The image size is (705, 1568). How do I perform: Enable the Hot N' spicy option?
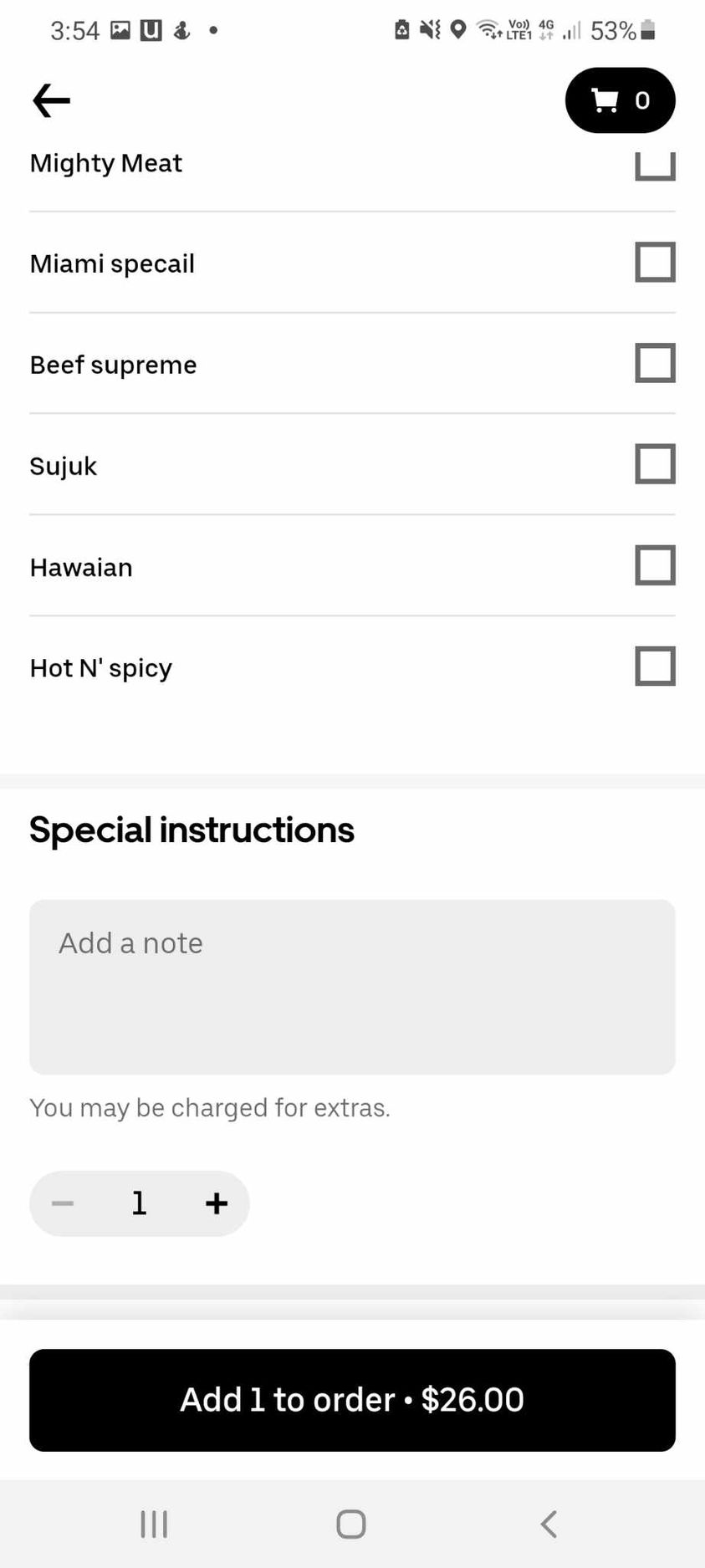[655, 667]
